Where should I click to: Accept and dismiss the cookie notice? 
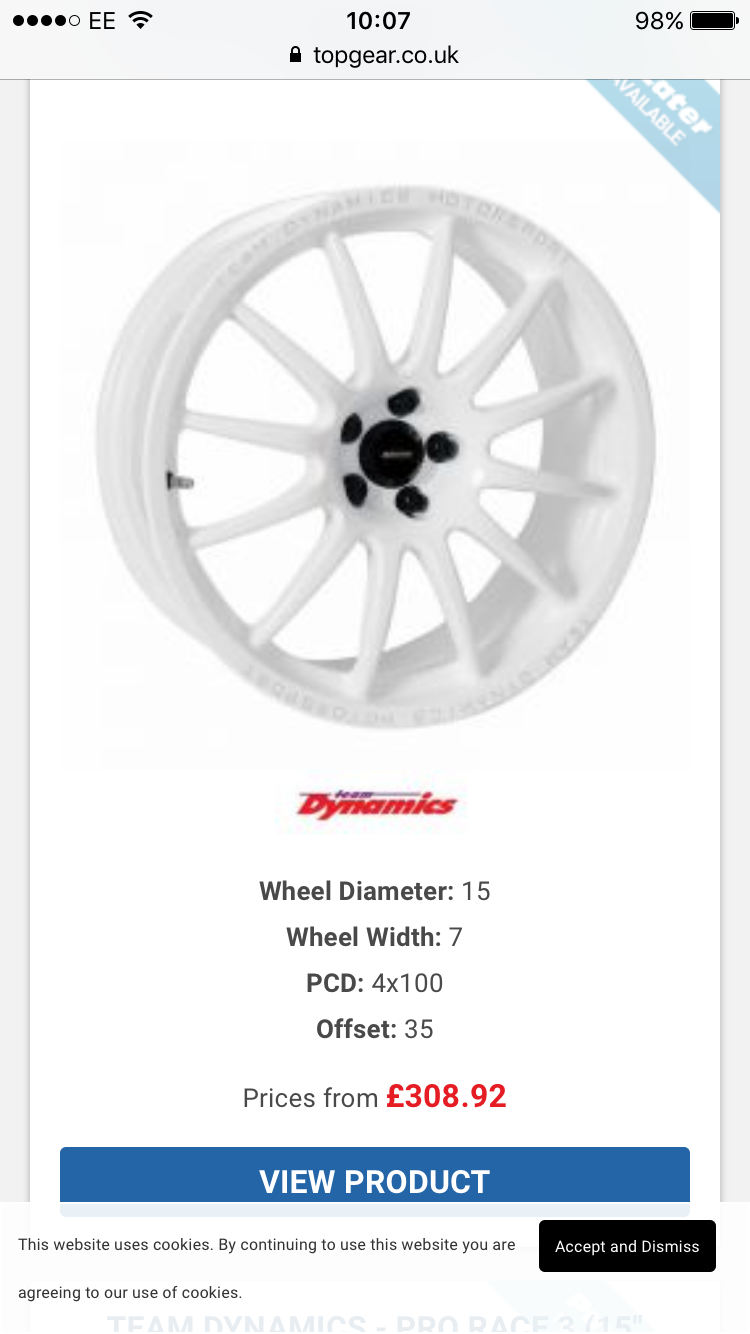tap(627, 1246)
